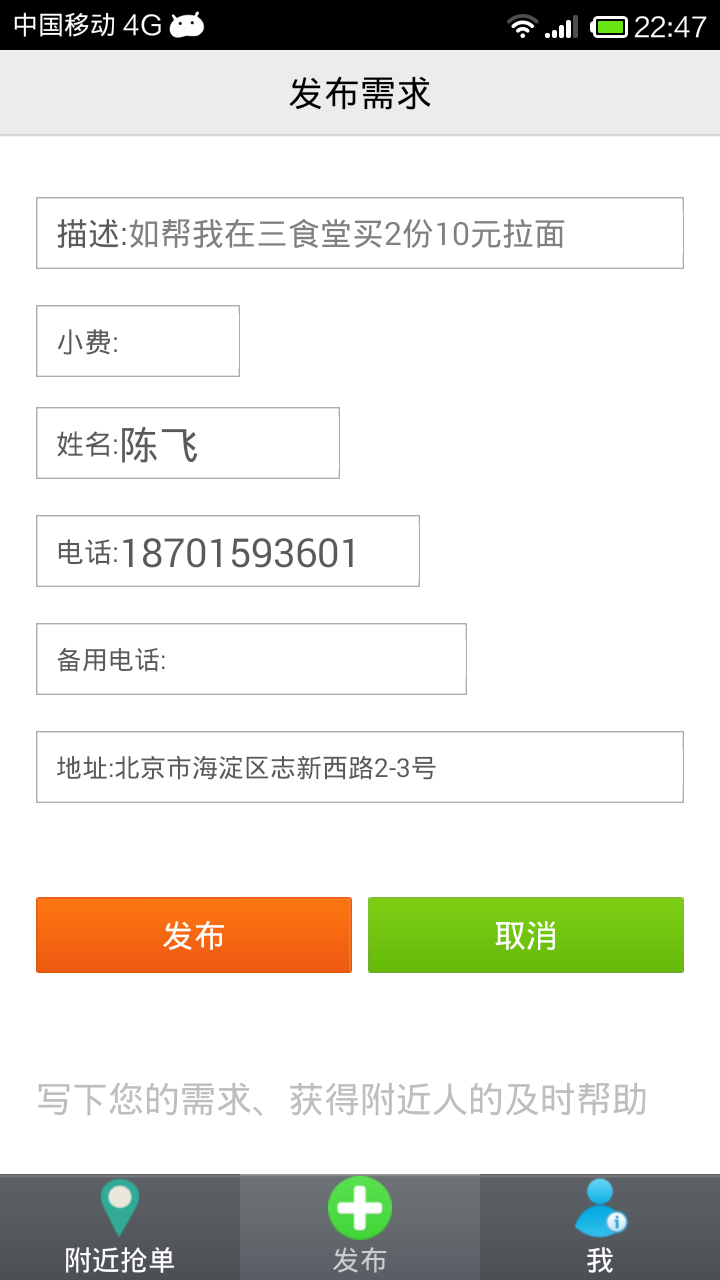Switch to the 附近抢单 tab
Image resolution: width=720 pixels, height=1280 pixels.
120,1227
